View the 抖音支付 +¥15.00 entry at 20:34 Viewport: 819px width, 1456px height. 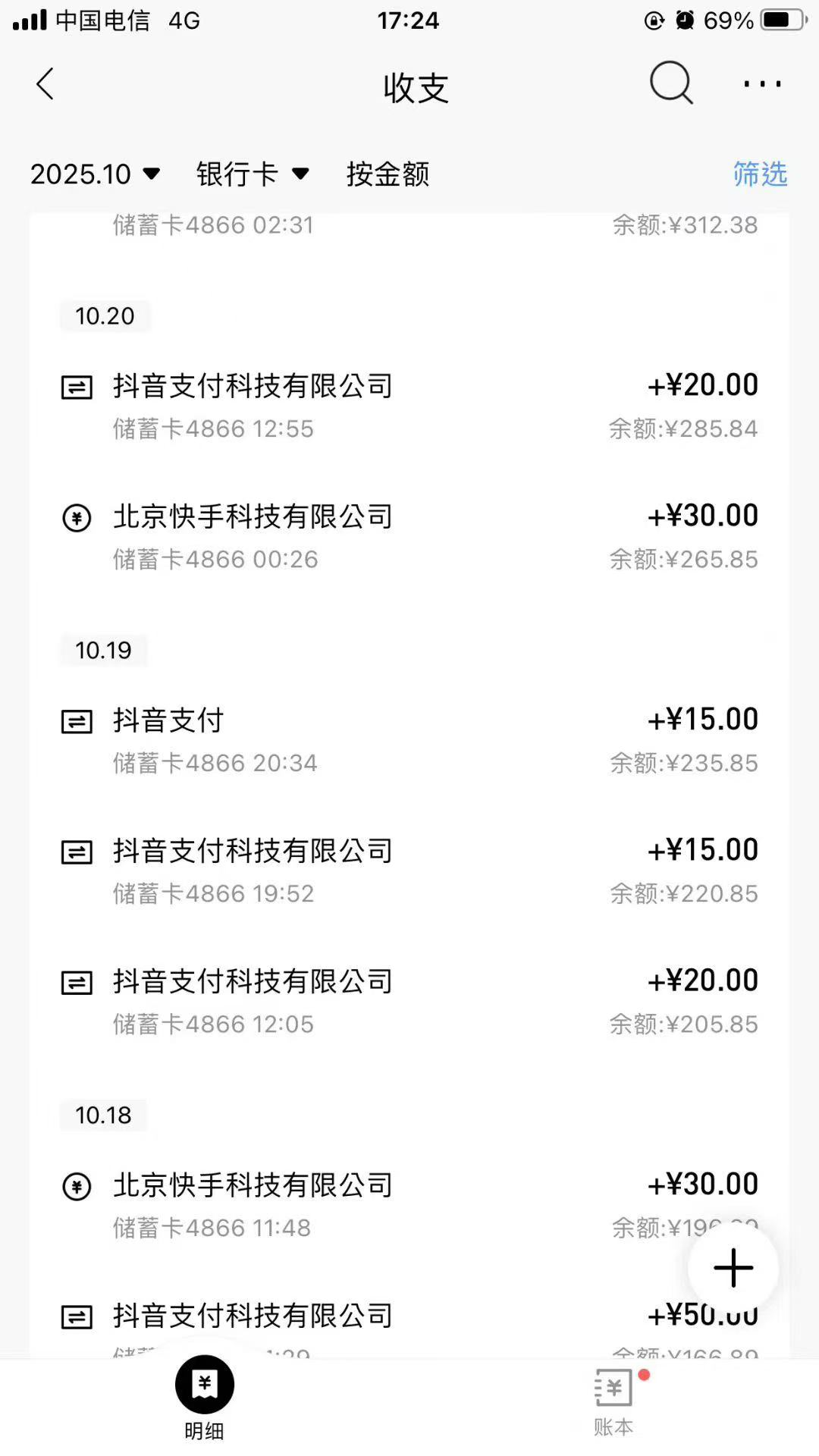pyautogui.click(x=409, y=740)
